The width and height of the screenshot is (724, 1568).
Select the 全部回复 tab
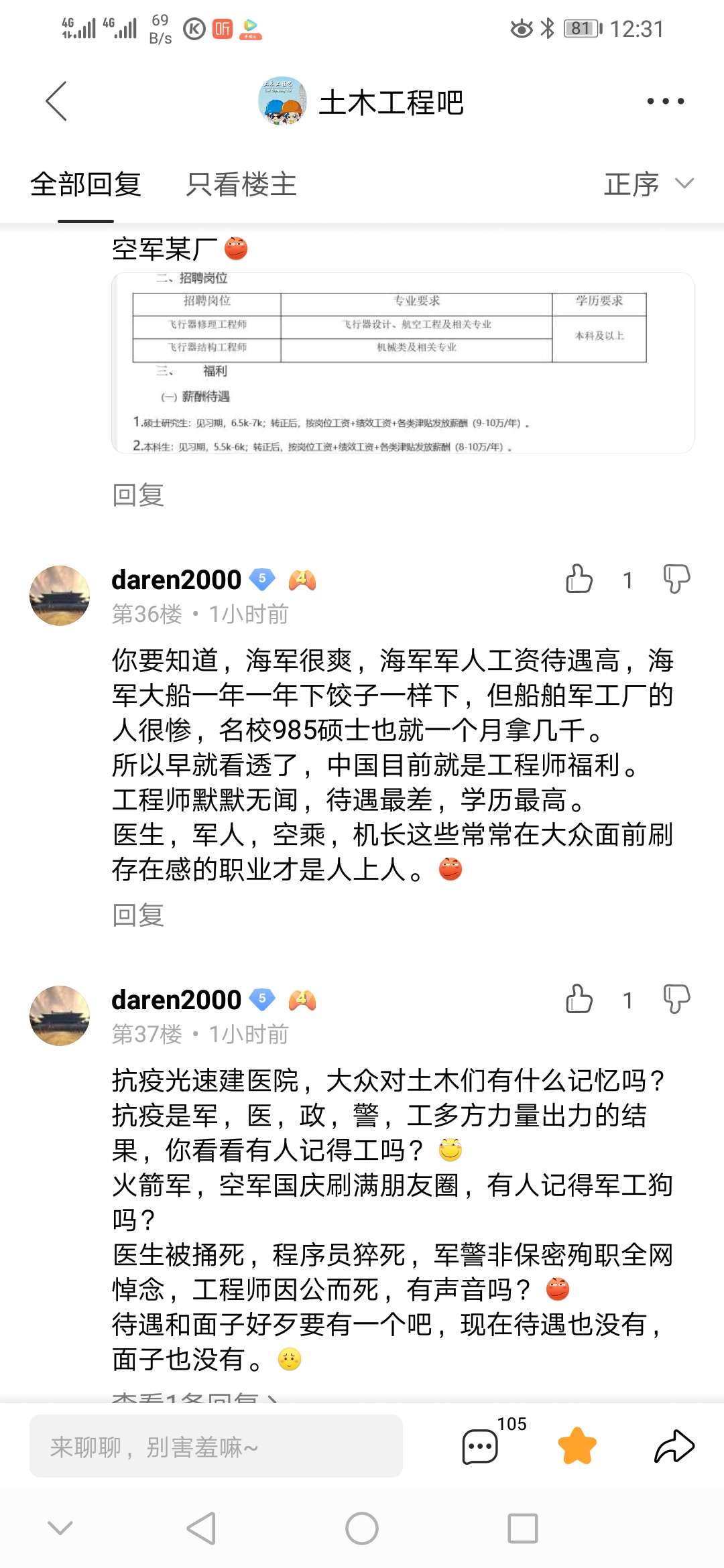[86, 184]
